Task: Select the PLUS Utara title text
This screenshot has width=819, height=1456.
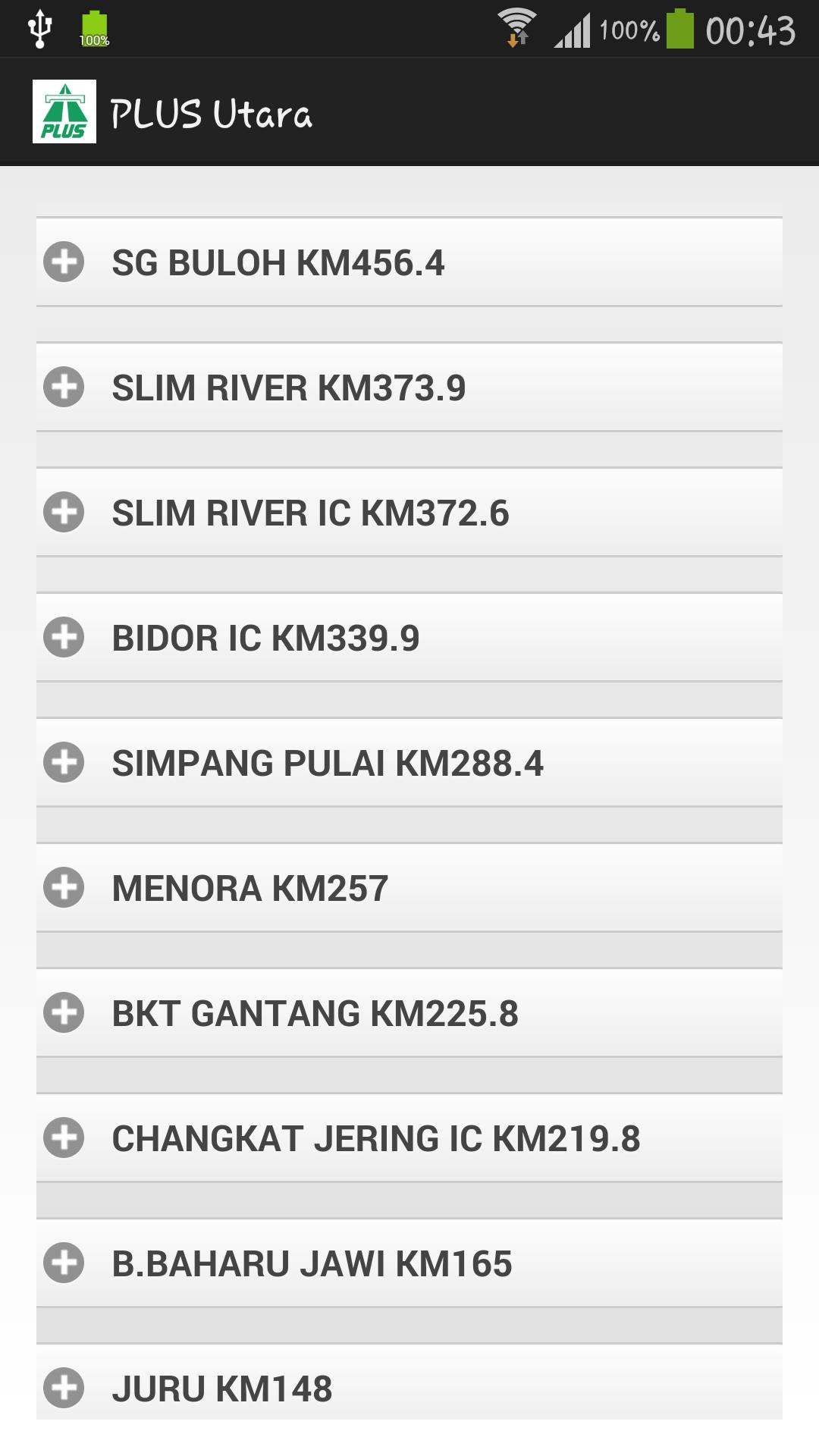Action: (212, 114)
